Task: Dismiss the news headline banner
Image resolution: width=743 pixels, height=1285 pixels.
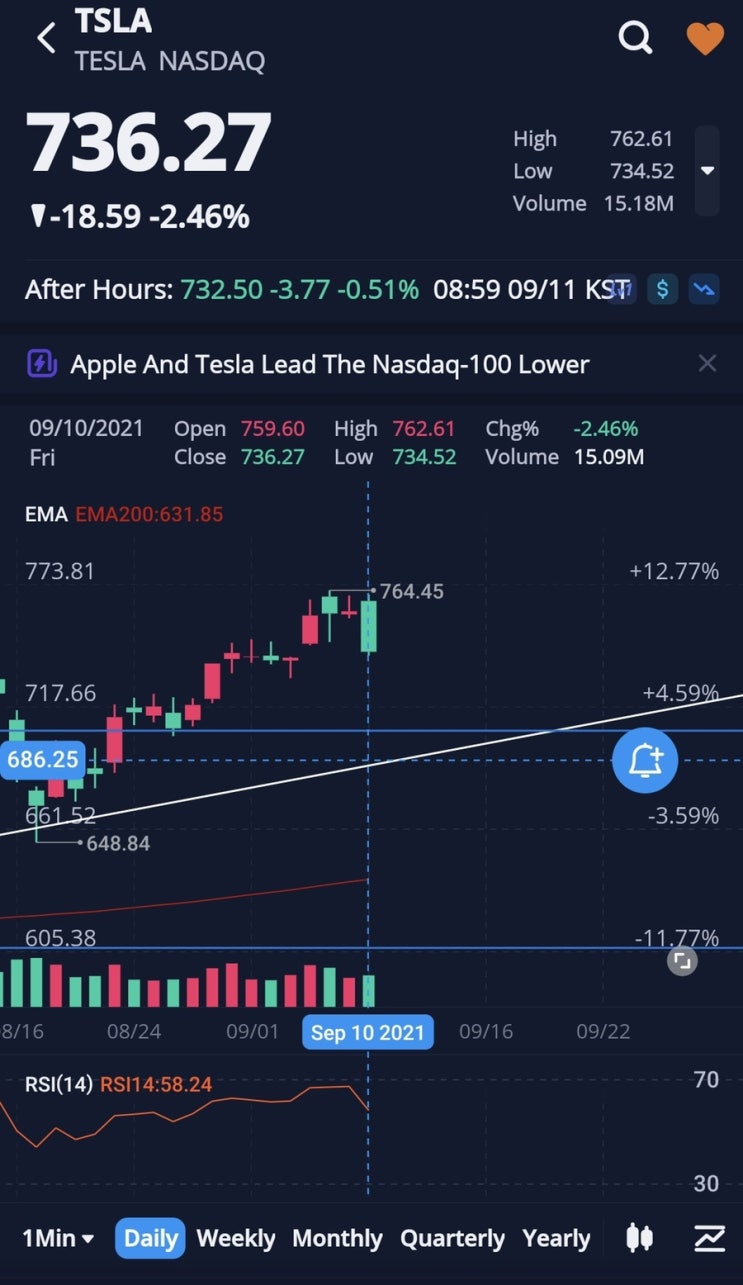Action: pos(707,363)
